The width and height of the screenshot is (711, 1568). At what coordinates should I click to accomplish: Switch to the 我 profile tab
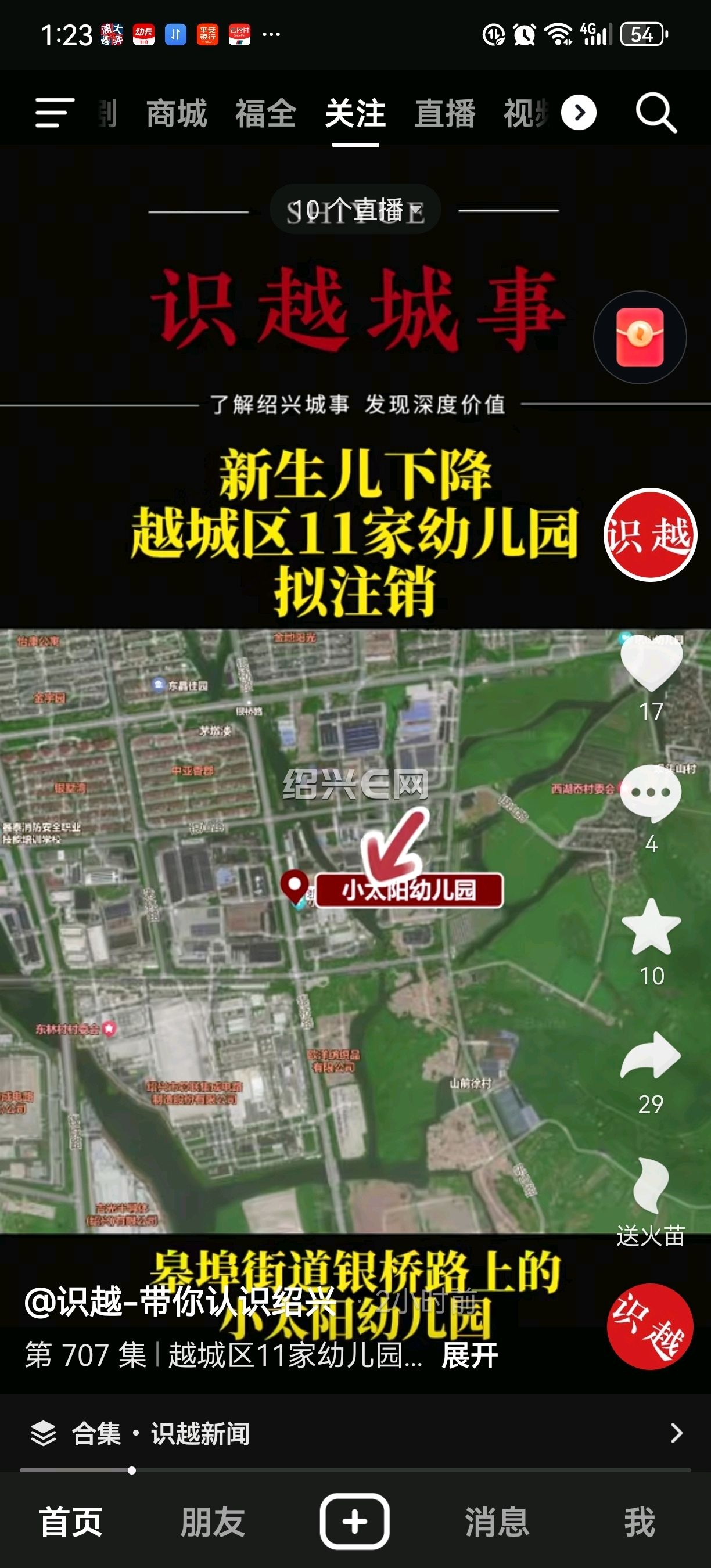pyautogui.click(x=639, y=1522)
